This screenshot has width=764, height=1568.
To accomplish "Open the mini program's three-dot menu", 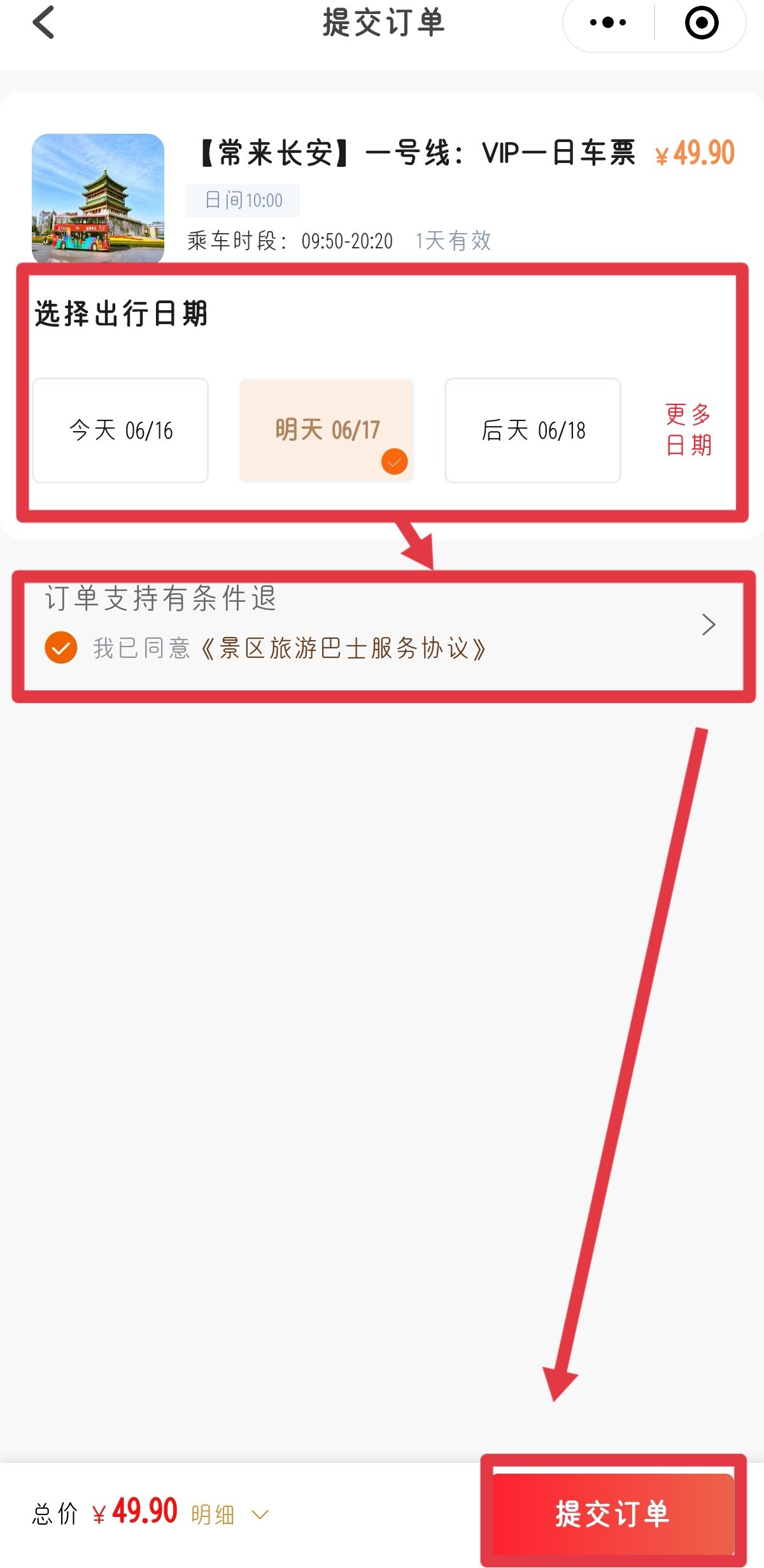I will (608, 23).
